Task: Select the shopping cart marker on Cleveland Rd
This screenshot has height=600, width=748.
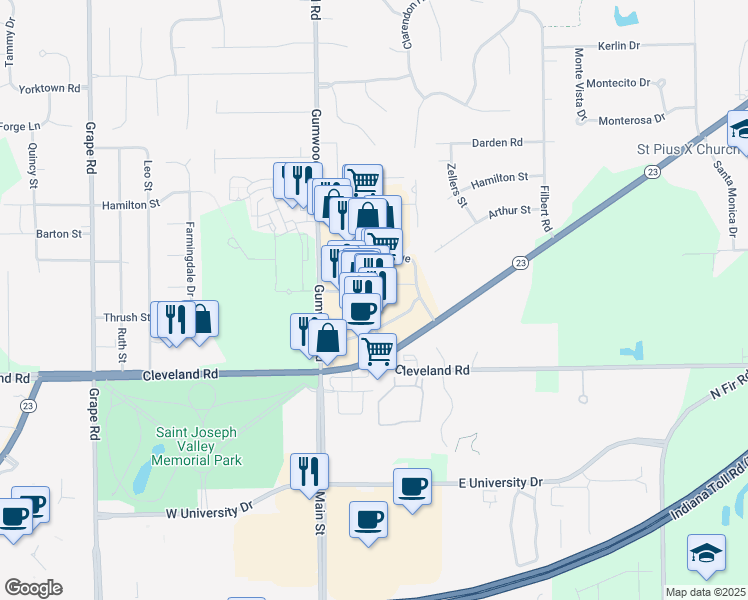Action: tap(377, 352)
